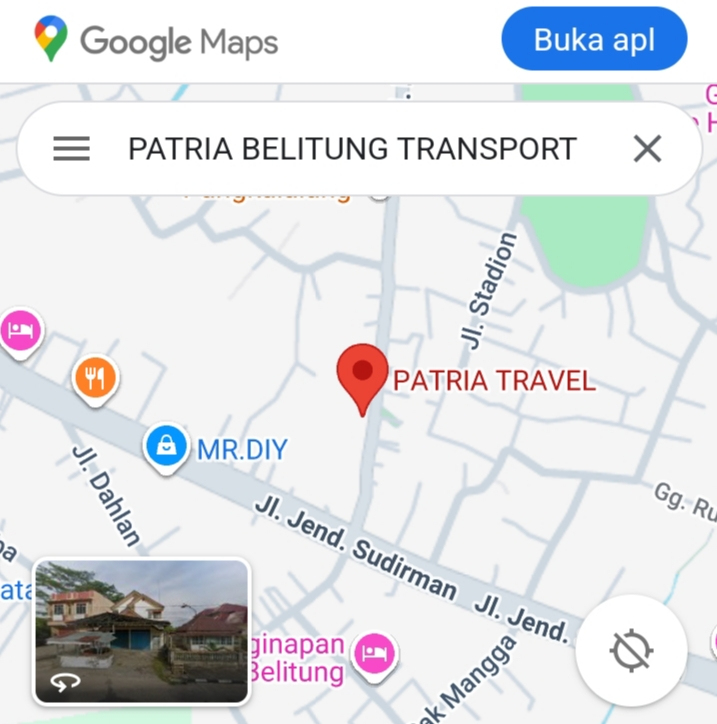Open the hamburger menu

(x=71, y=149)
